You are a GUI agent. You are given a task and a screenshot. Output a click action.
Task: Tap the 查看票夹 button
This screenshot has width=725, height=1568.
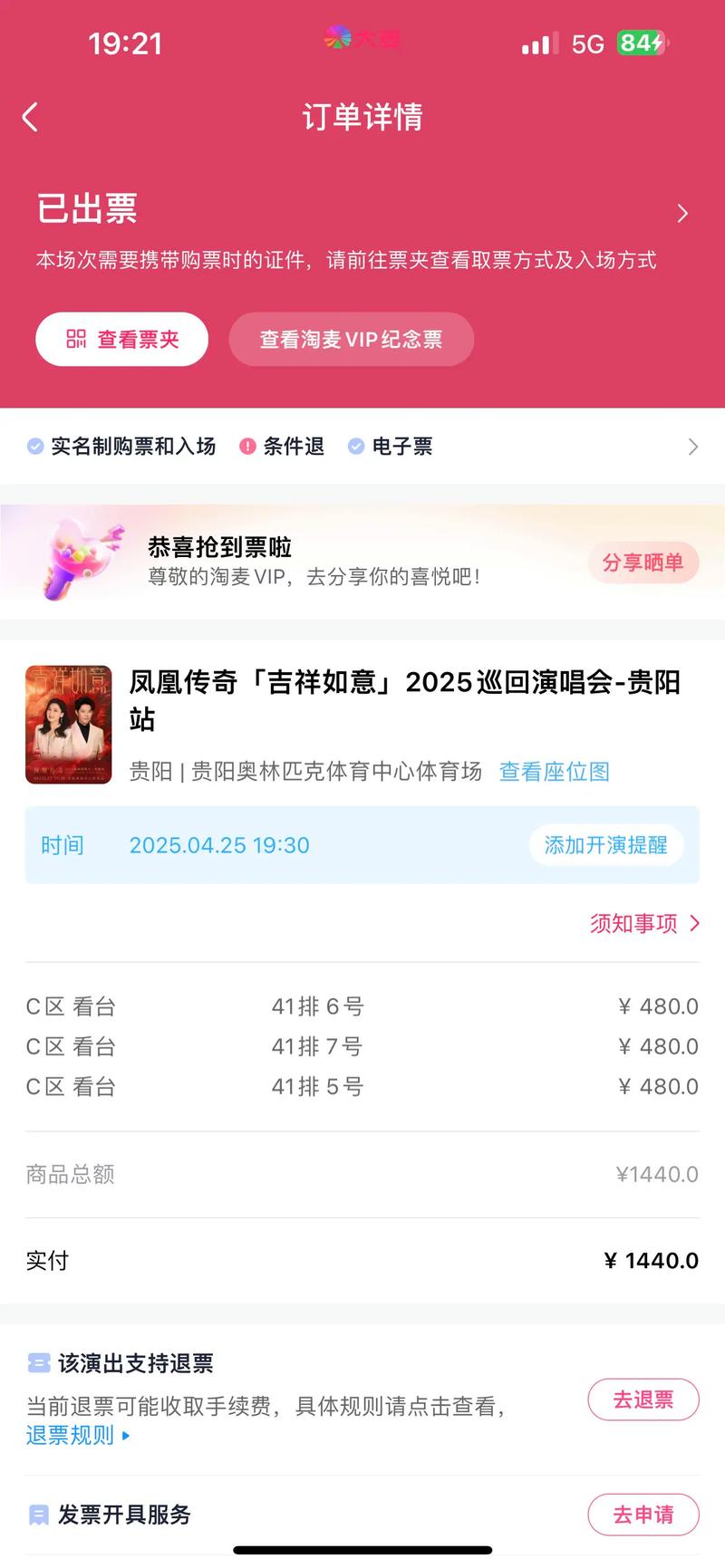(x=122, y=340)
